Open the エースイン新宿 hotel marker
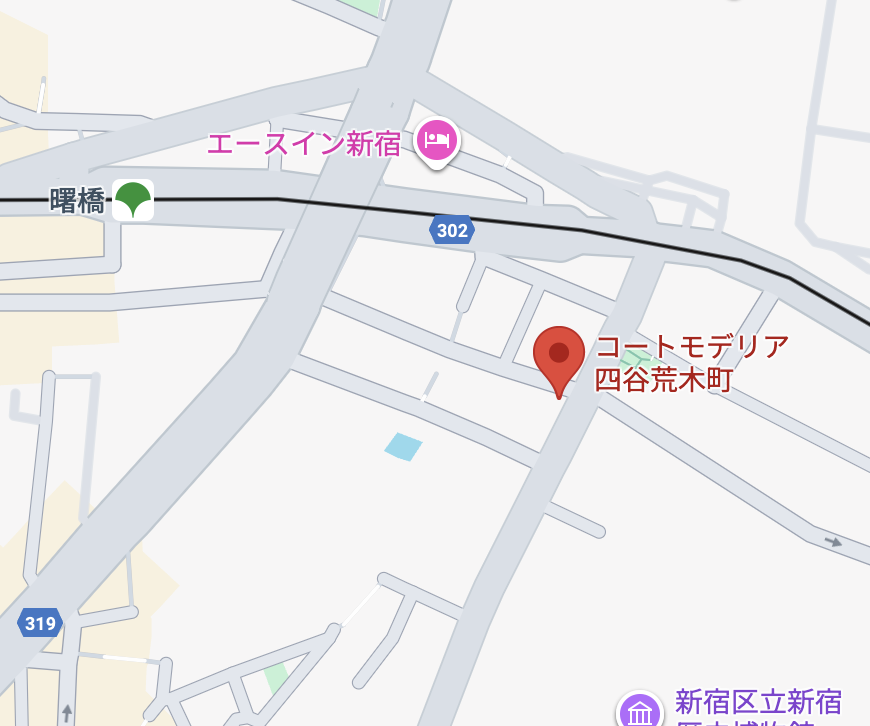The width and height of the screenshot is (870, 726). click(436, 141)
